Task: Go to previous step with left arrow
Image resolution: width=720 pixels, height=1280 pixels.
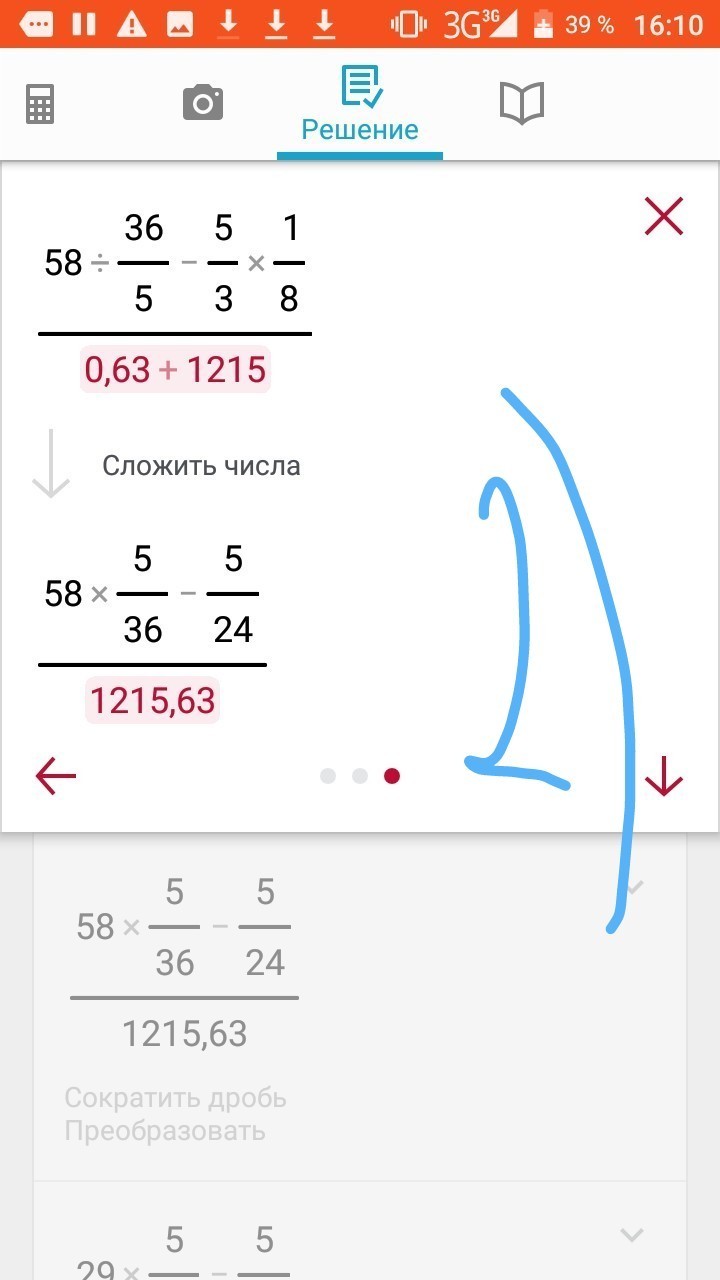Action: (x=56, y=775)
